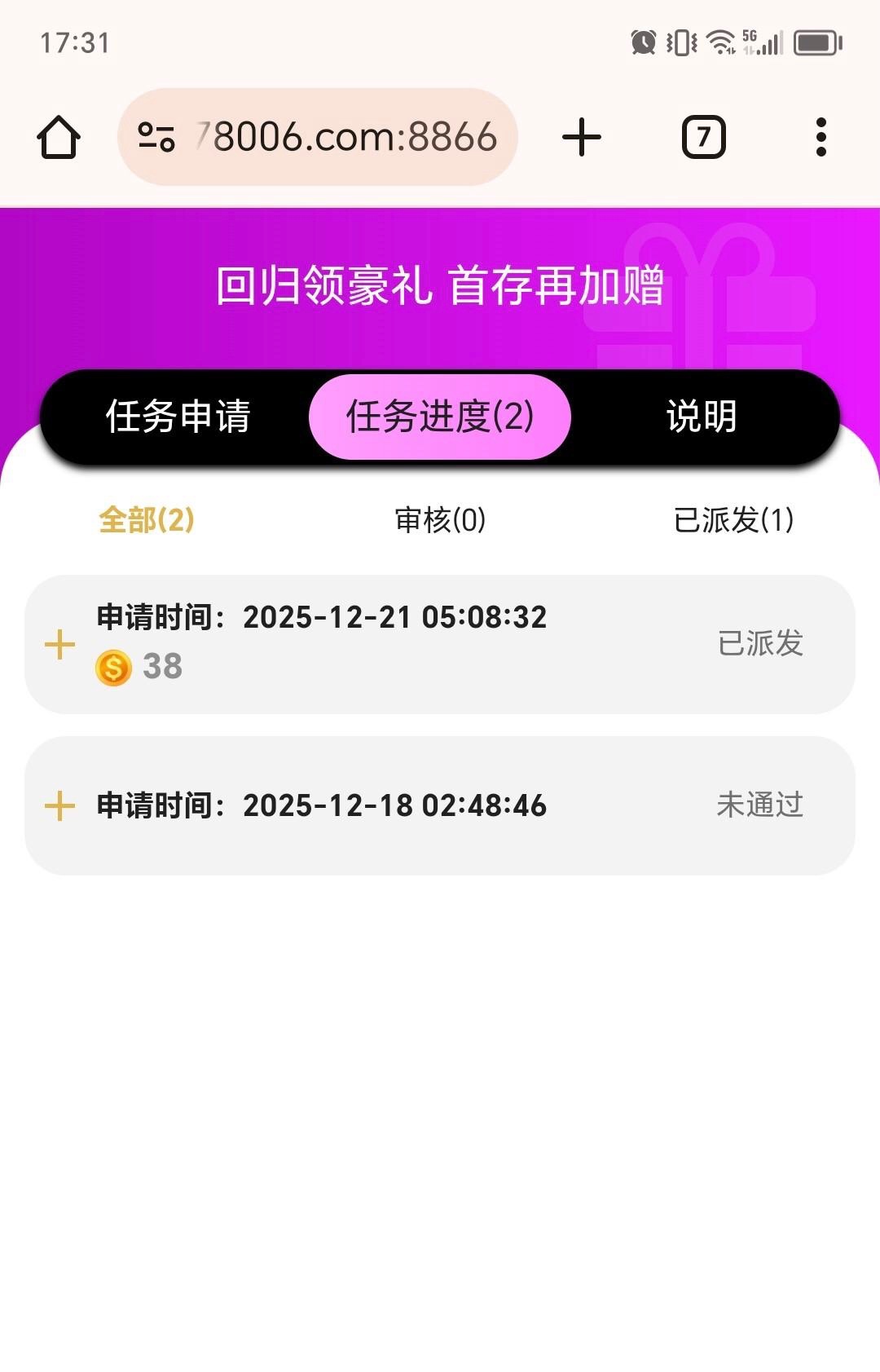The width and height of the screenshot is (880, 1372).
Task: Switch to the 说明 tab
Action: 702,417
